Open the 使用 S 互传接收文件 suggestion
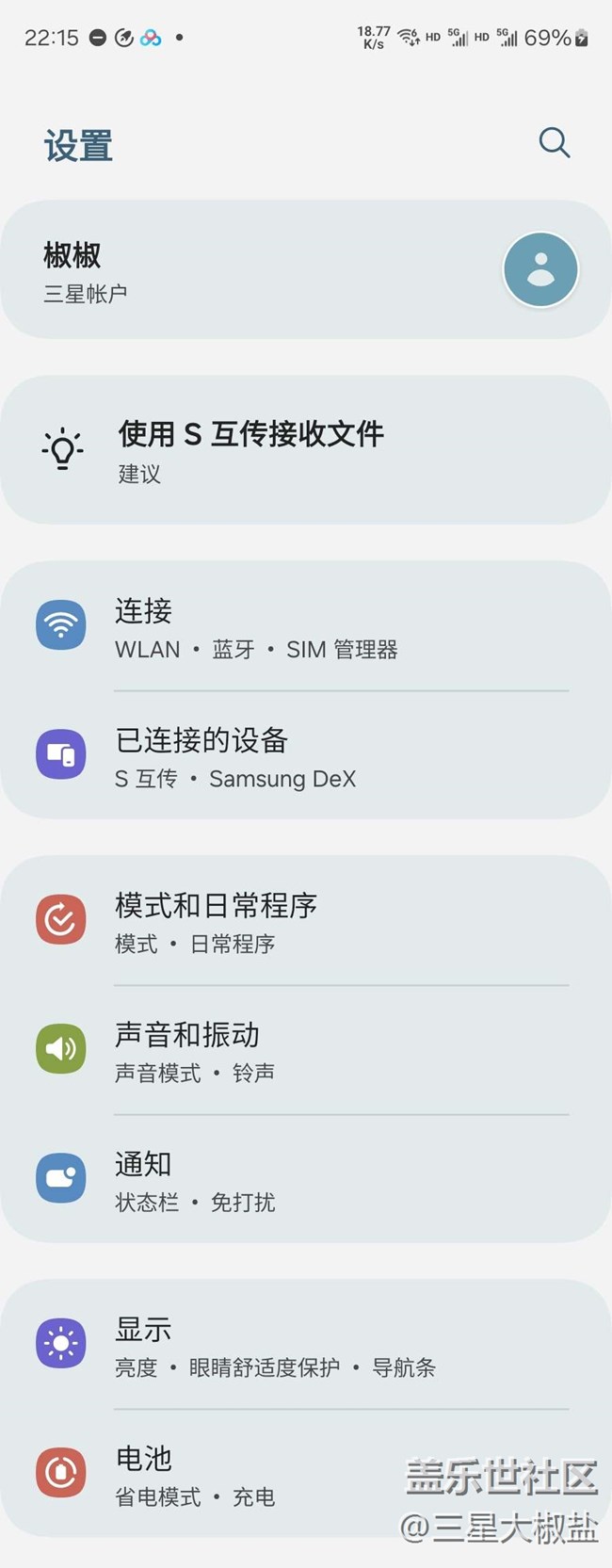The height and width of the screenshot is (1568, 612). coord(282,450)
